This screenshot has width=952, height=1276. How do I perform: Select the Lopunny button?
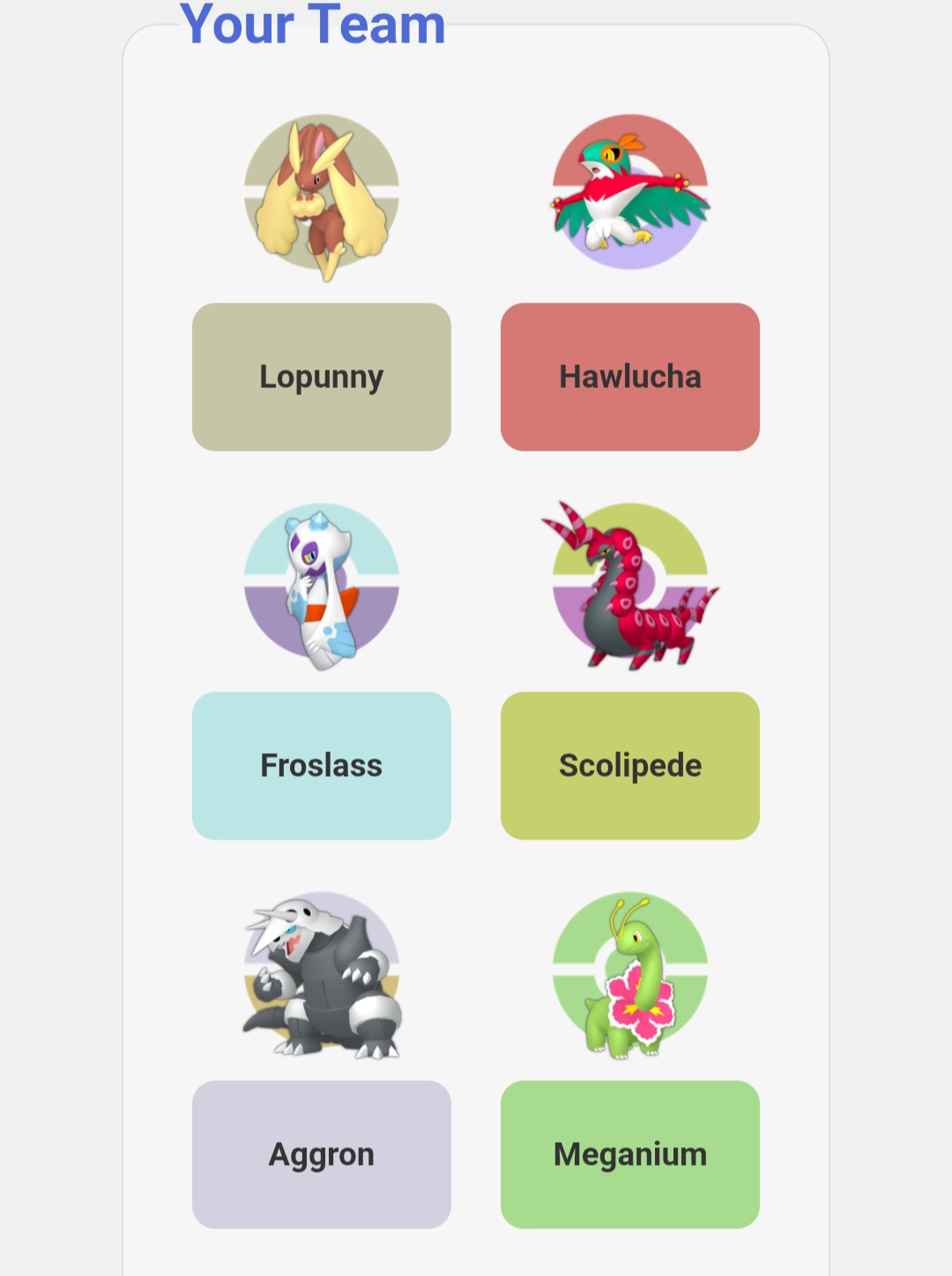pos(322,377)
